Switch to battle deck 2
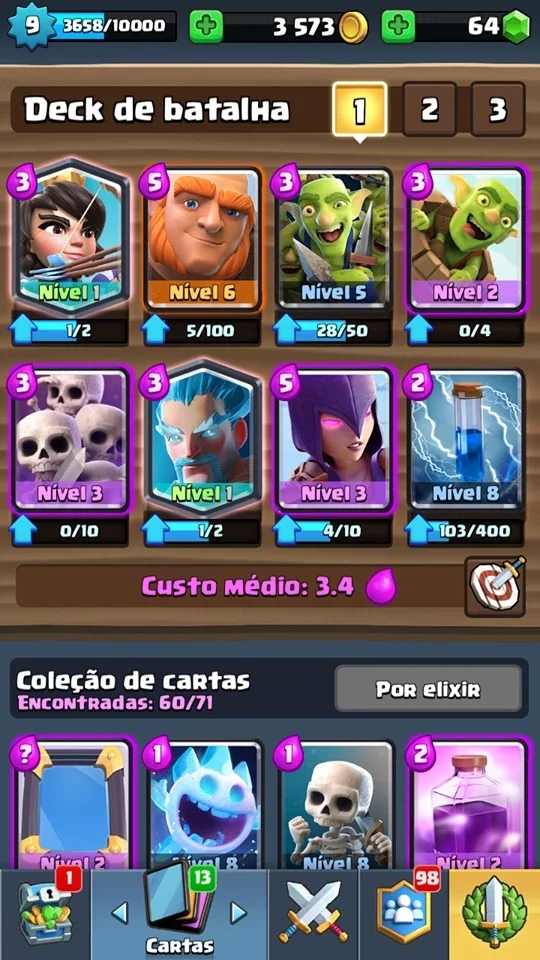The height and width of the screenshot is (960, 540). click(429, 109)
